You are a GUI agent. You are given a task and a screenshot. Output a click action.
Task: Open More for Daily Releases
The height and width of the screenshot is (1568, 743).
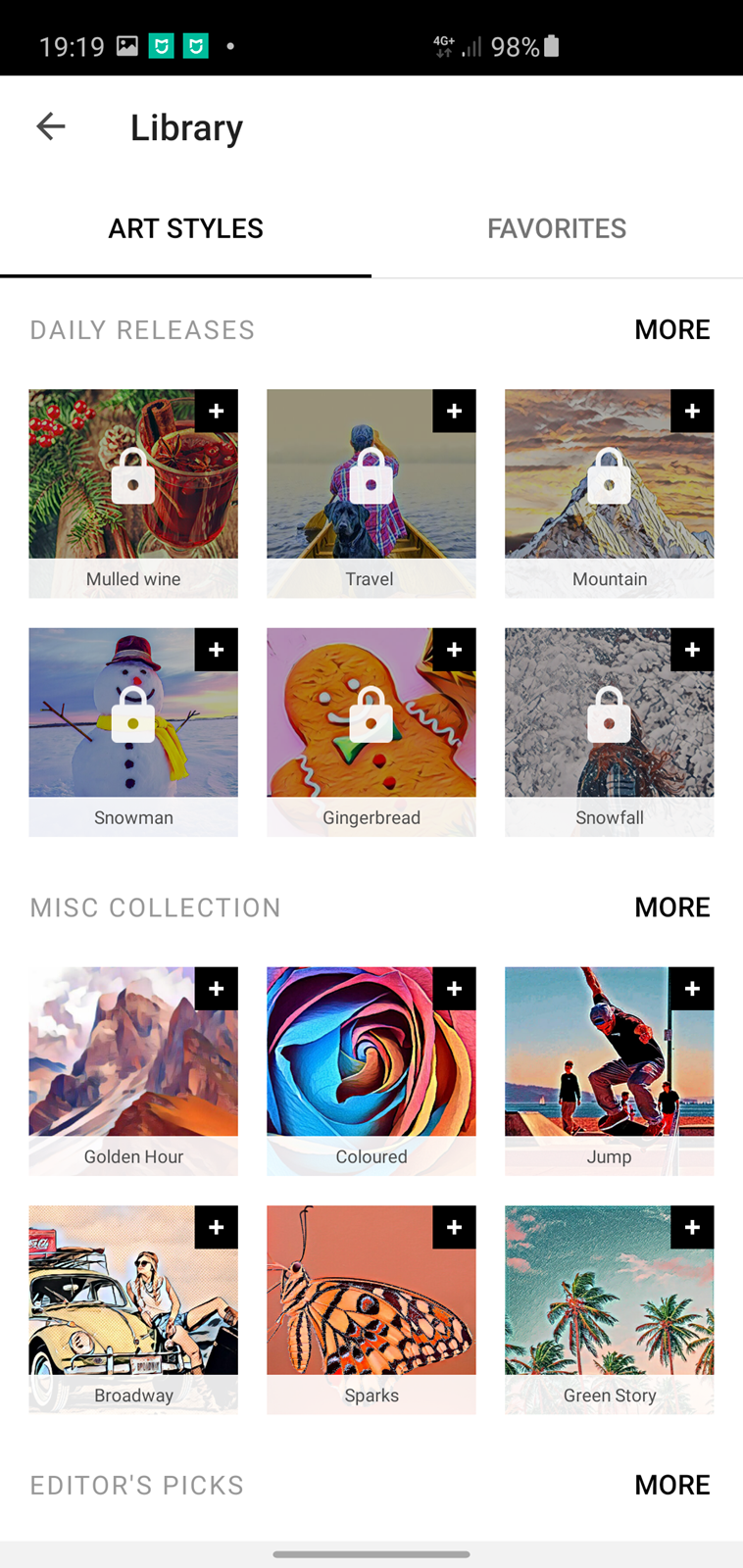click(x=672, y=329)
